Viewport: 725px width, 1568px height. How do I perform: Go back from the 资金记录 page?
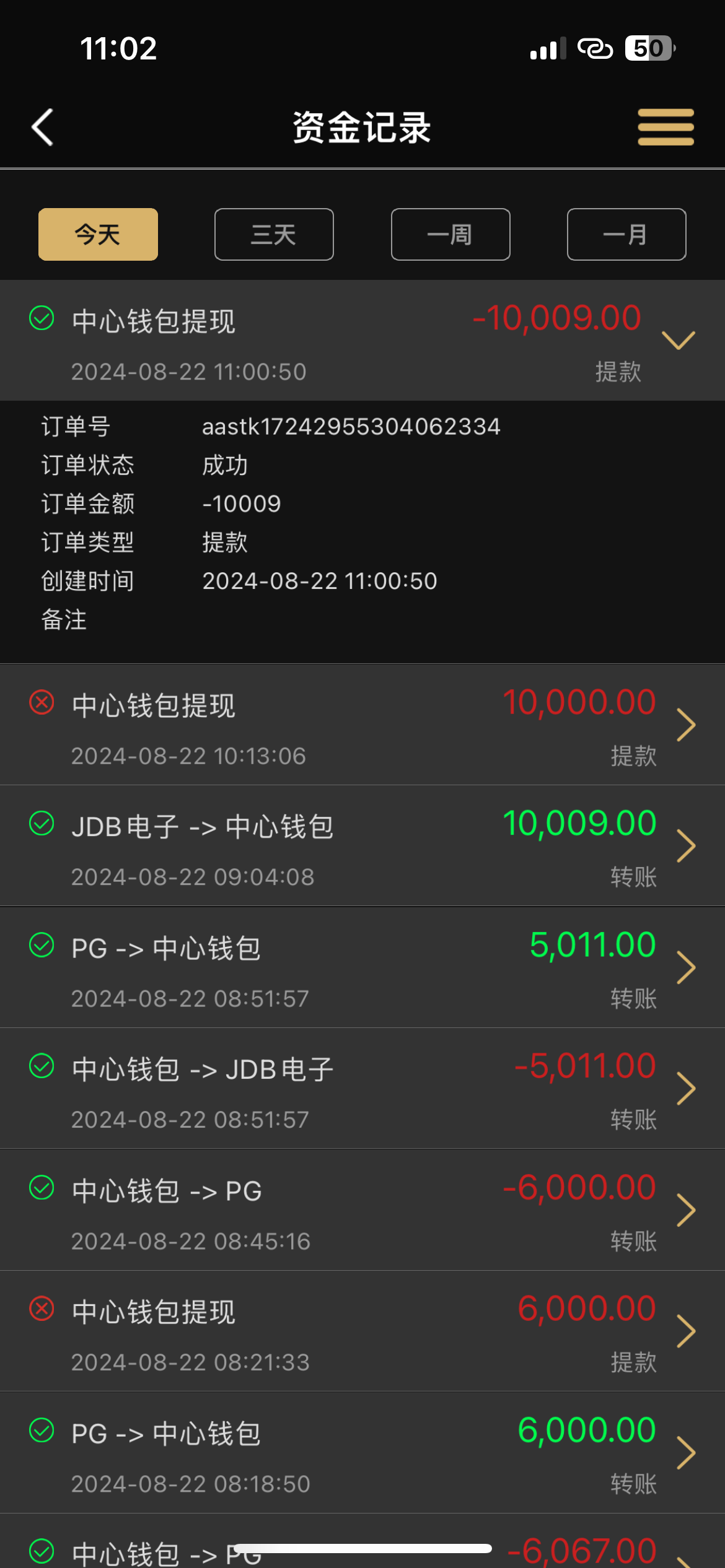[42, 128]
